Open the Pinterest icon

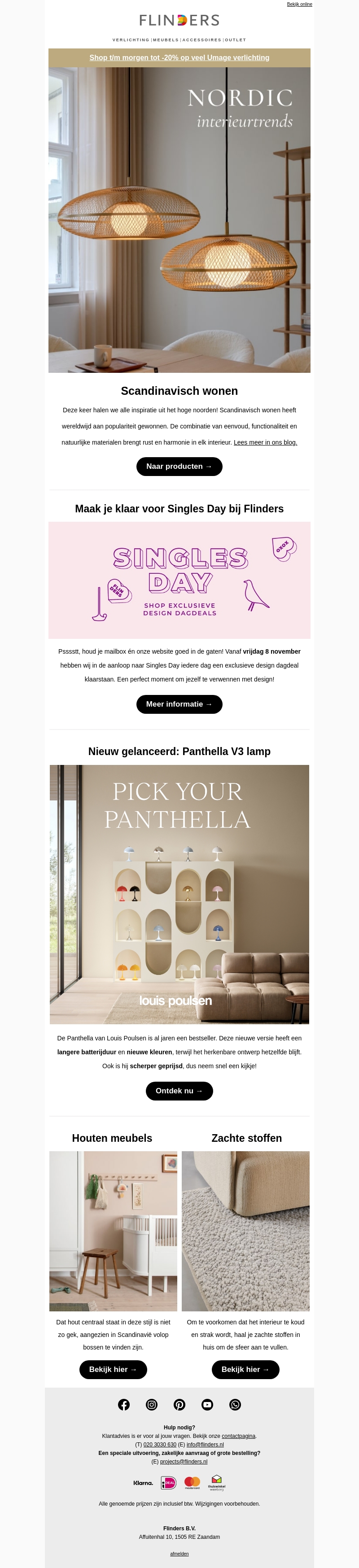[179, 1405]
